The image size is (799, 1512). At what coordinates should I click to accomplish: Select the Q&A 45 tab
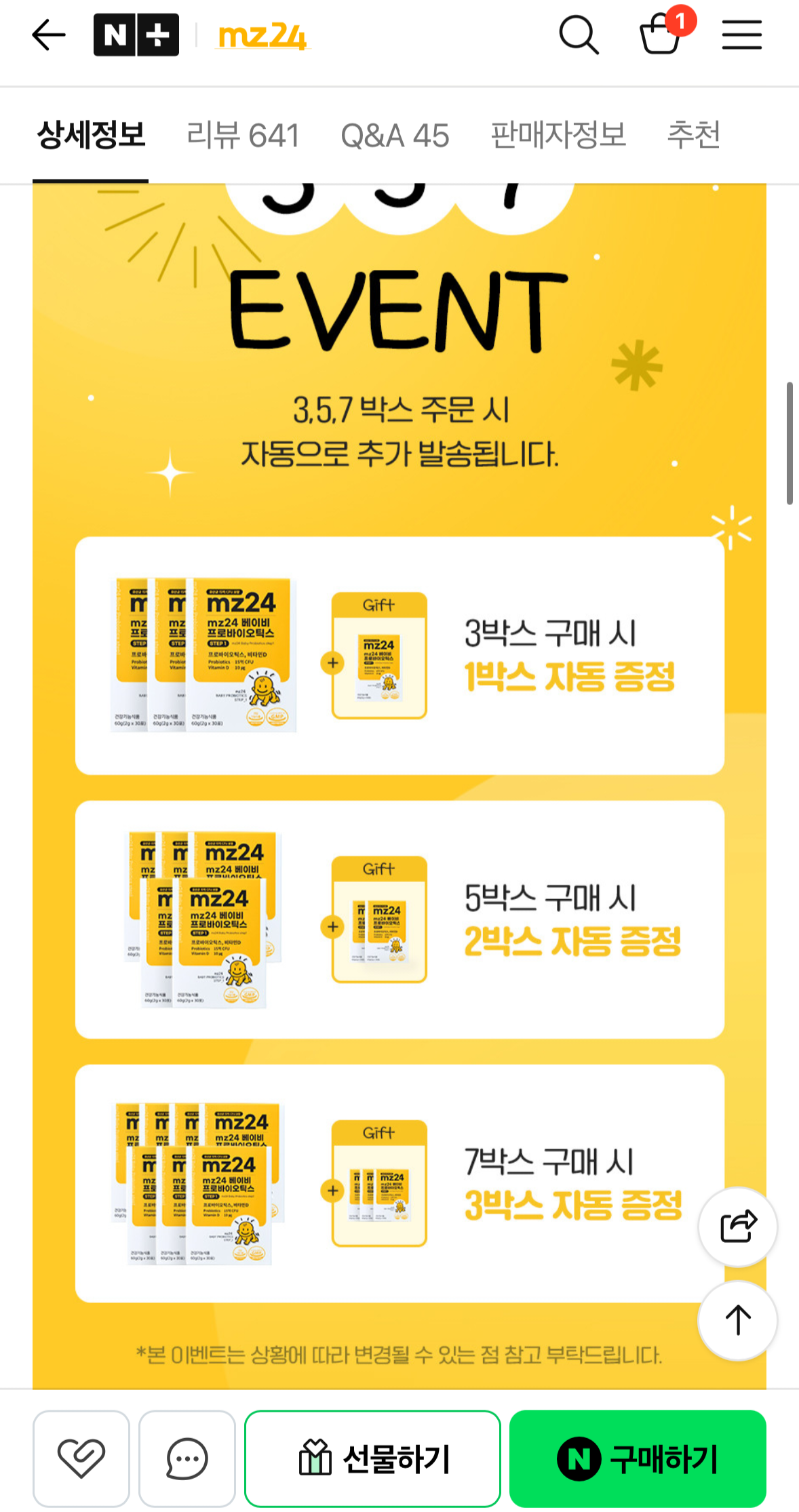[395, 134]
